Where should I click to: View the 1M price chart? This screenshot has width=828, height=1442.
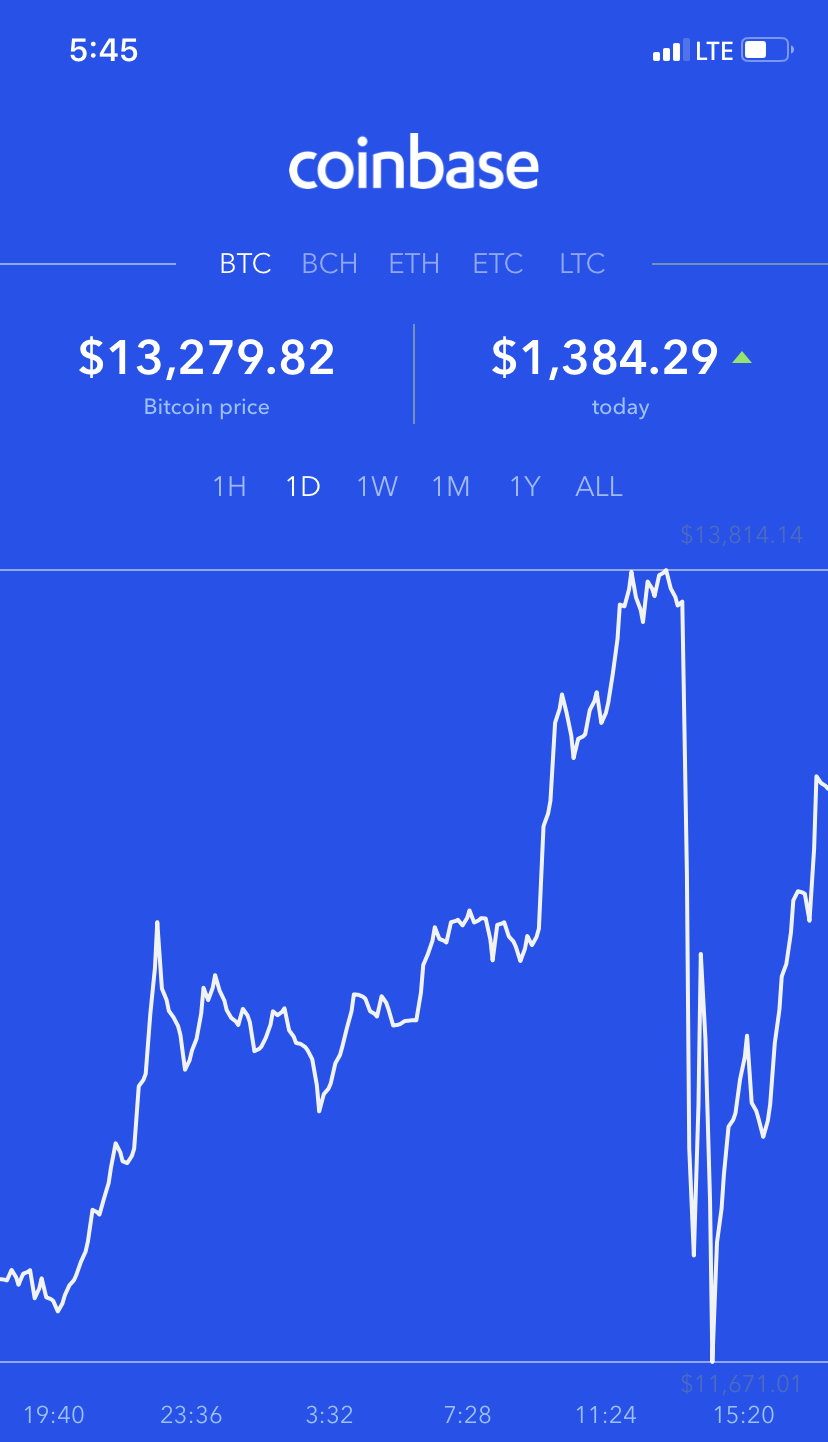451,487
